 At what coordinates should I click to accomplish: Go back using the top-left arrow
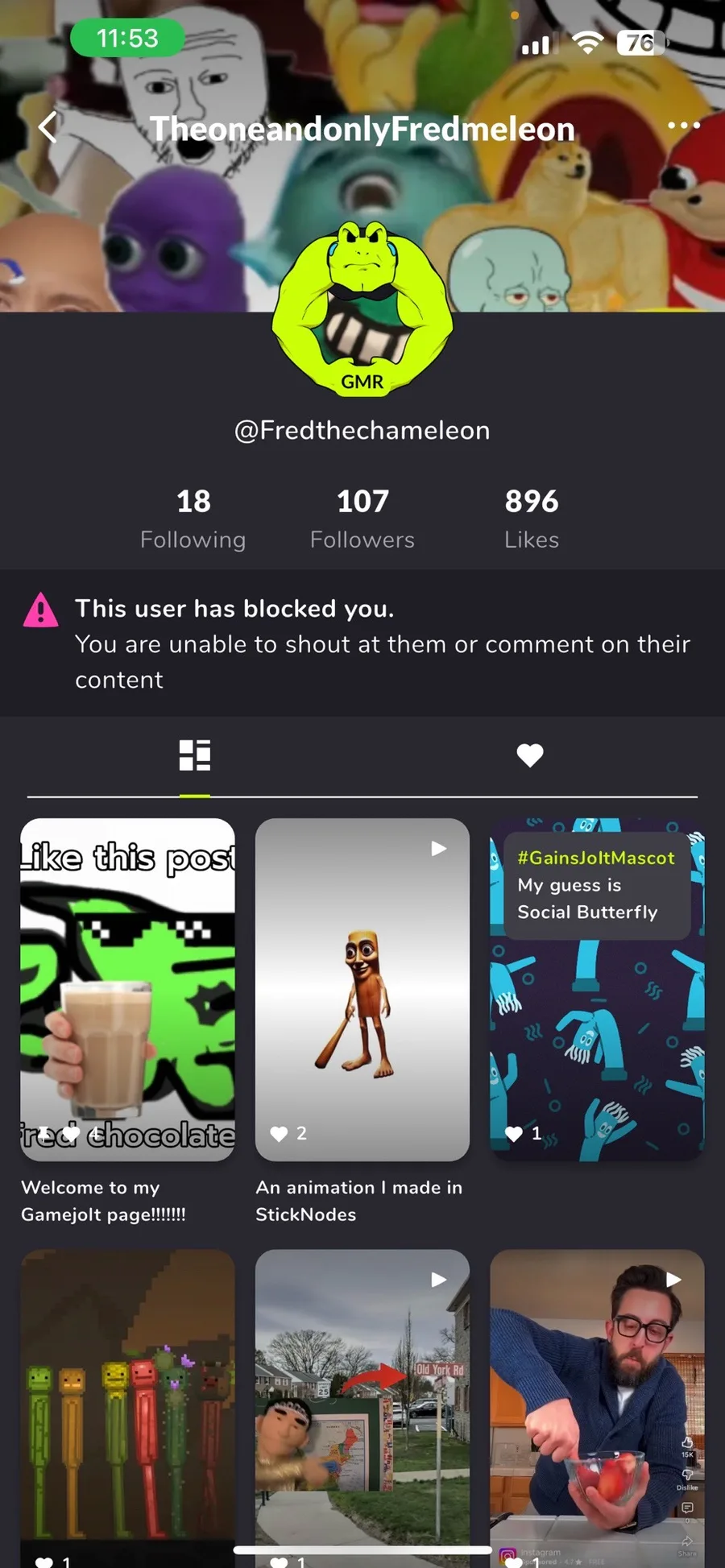[x=48, y=127]
